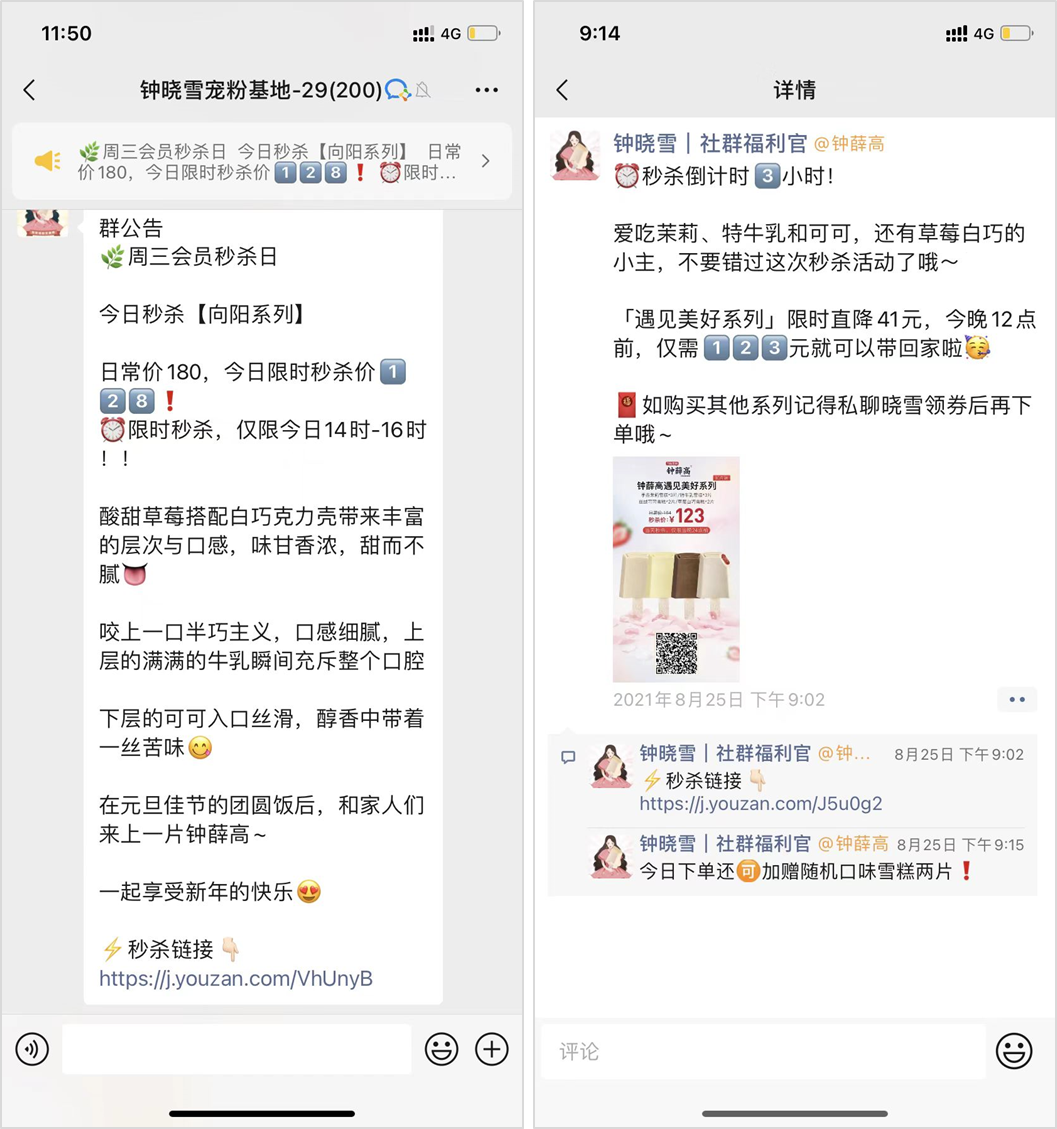
Task: Go back from the 详情 page
Action: click(562, 90)
